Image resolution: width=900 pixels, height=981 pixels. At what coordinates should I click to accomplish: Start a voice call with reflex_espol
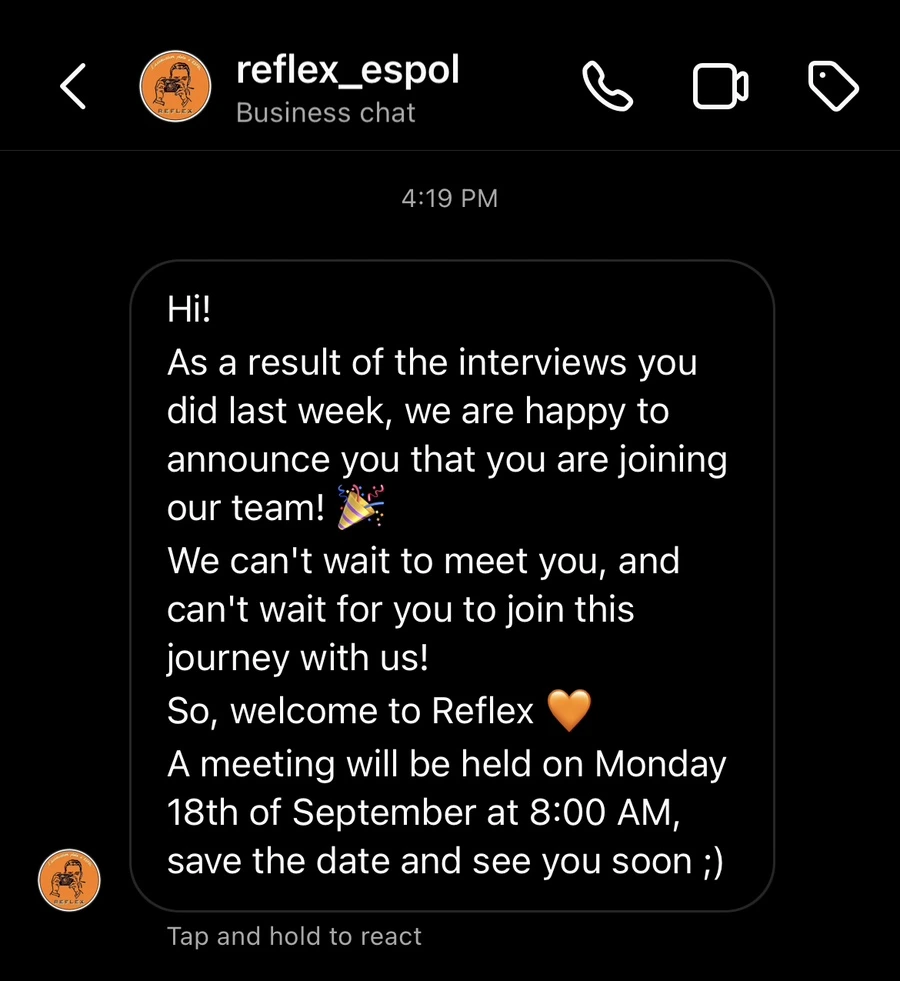pos(607,86)
